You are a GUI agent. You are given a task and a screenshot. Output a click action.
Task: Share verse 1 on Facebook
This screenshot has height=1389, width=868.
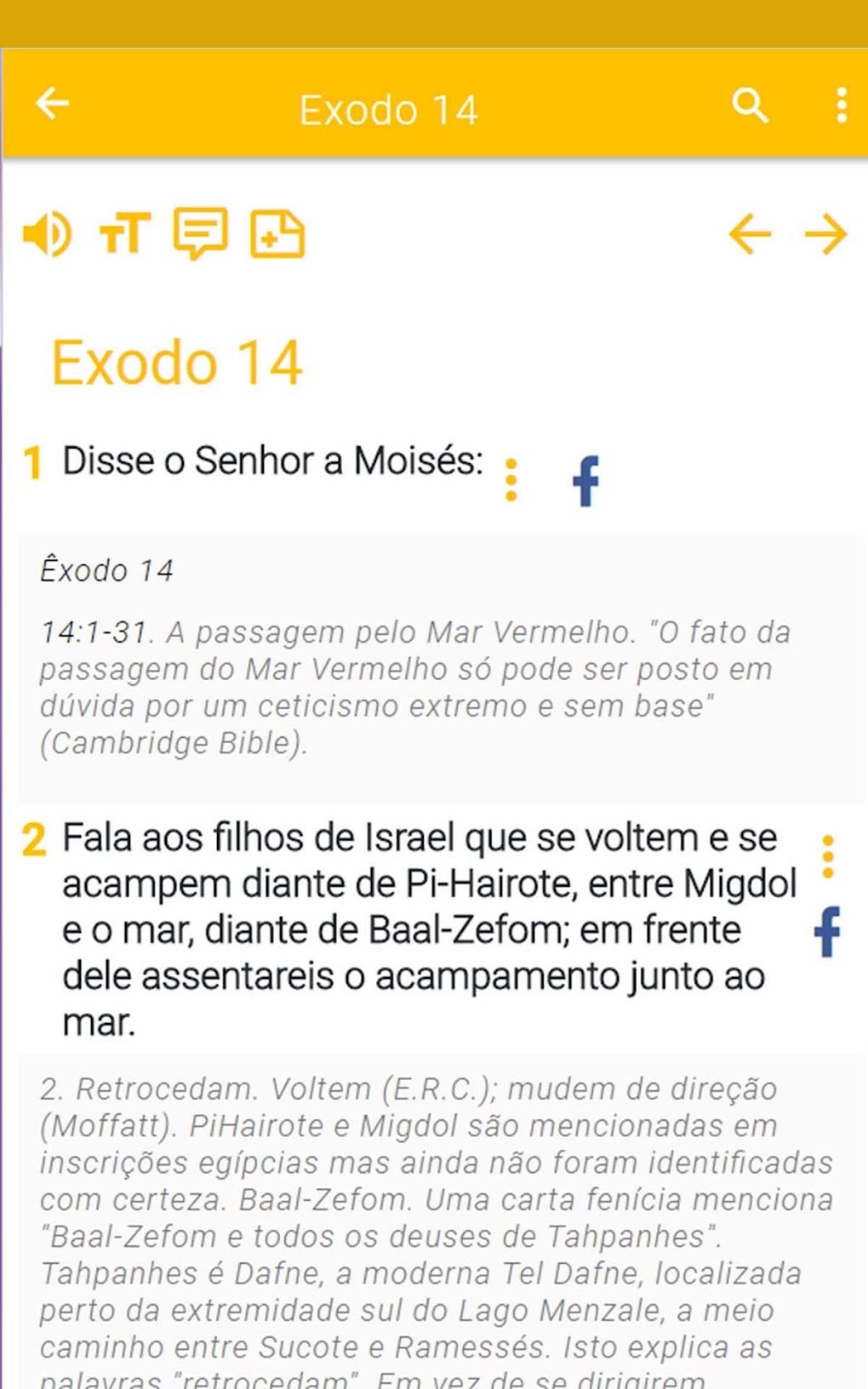tap(586, 481)
